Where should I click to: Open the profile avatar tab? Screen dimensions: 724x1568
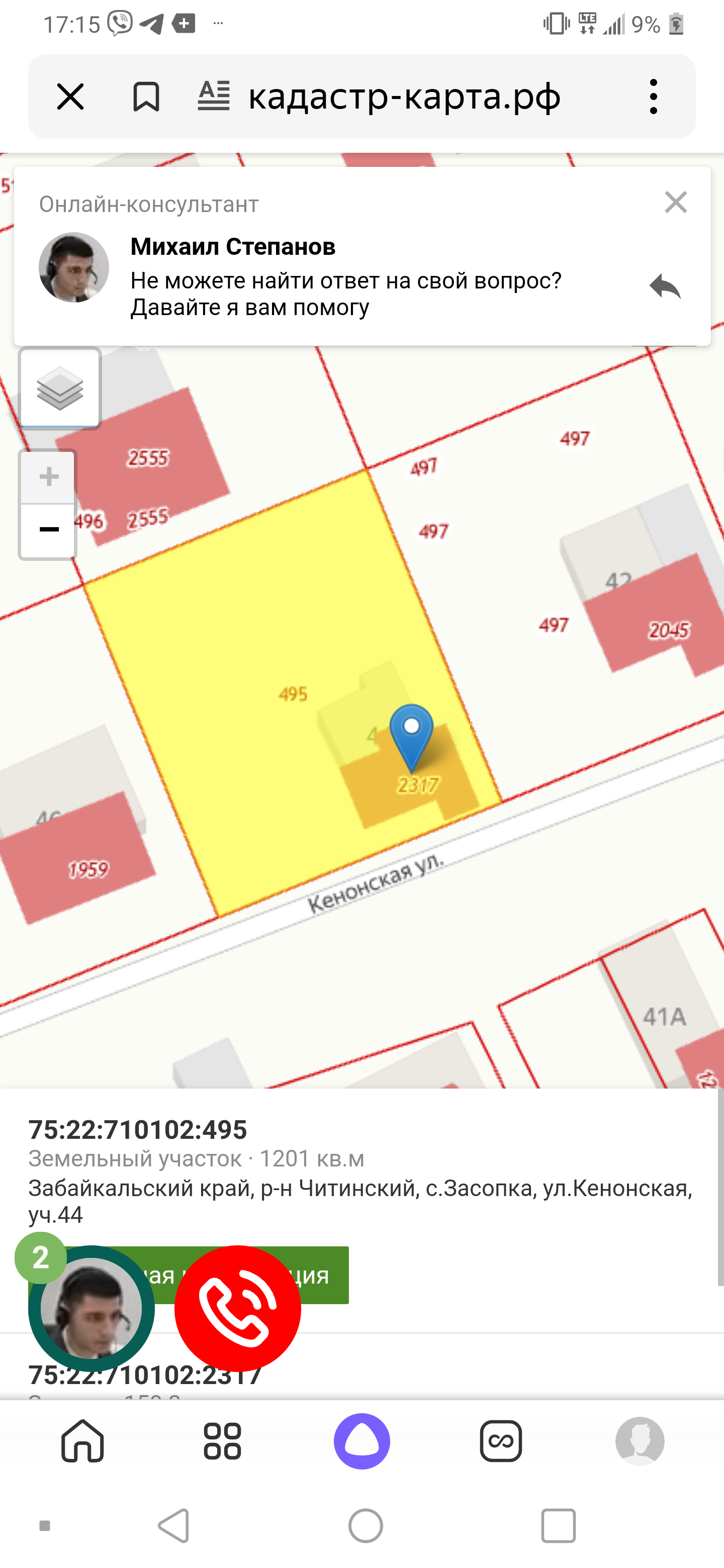click(x=640, y=1441)
